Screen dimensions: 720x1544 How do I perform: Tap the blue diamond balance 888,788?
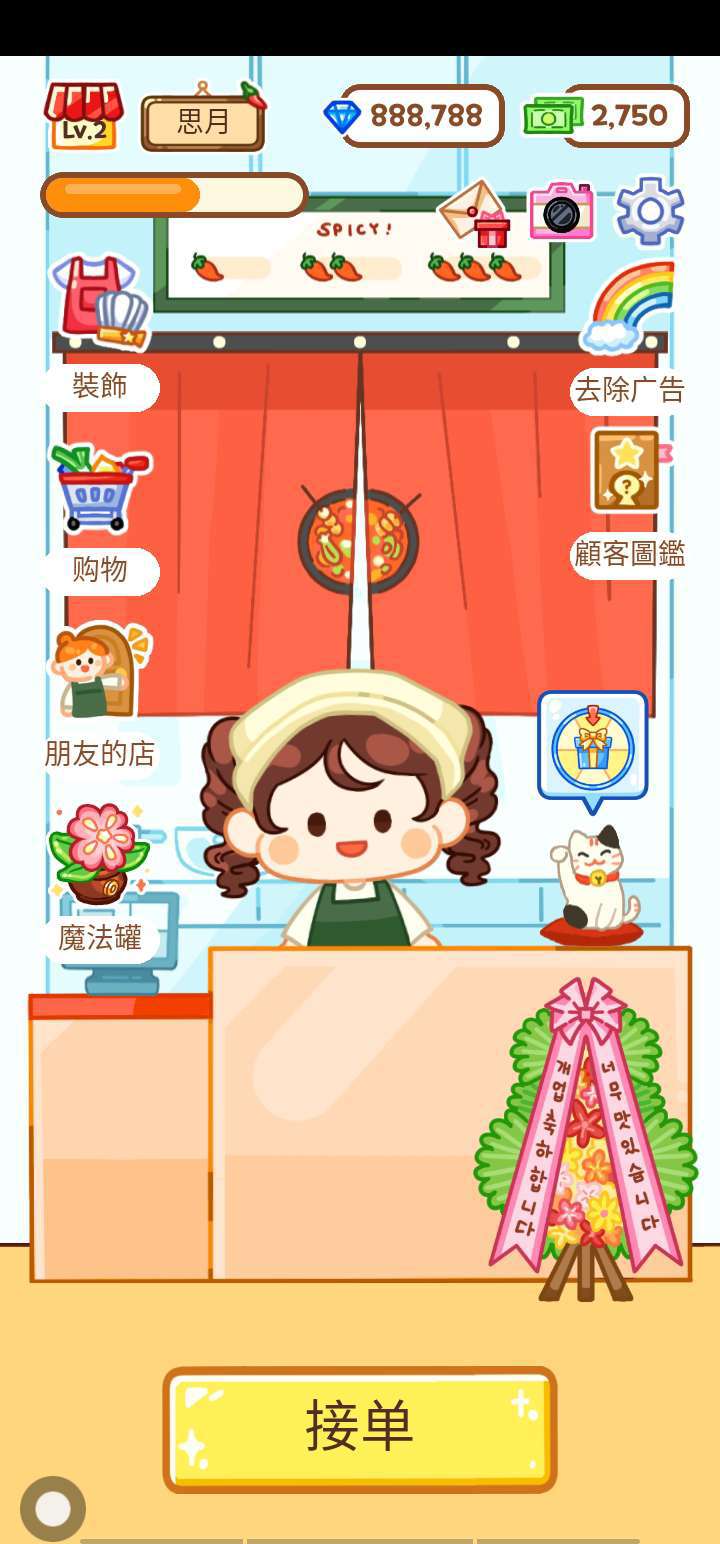tap(413, 117)
